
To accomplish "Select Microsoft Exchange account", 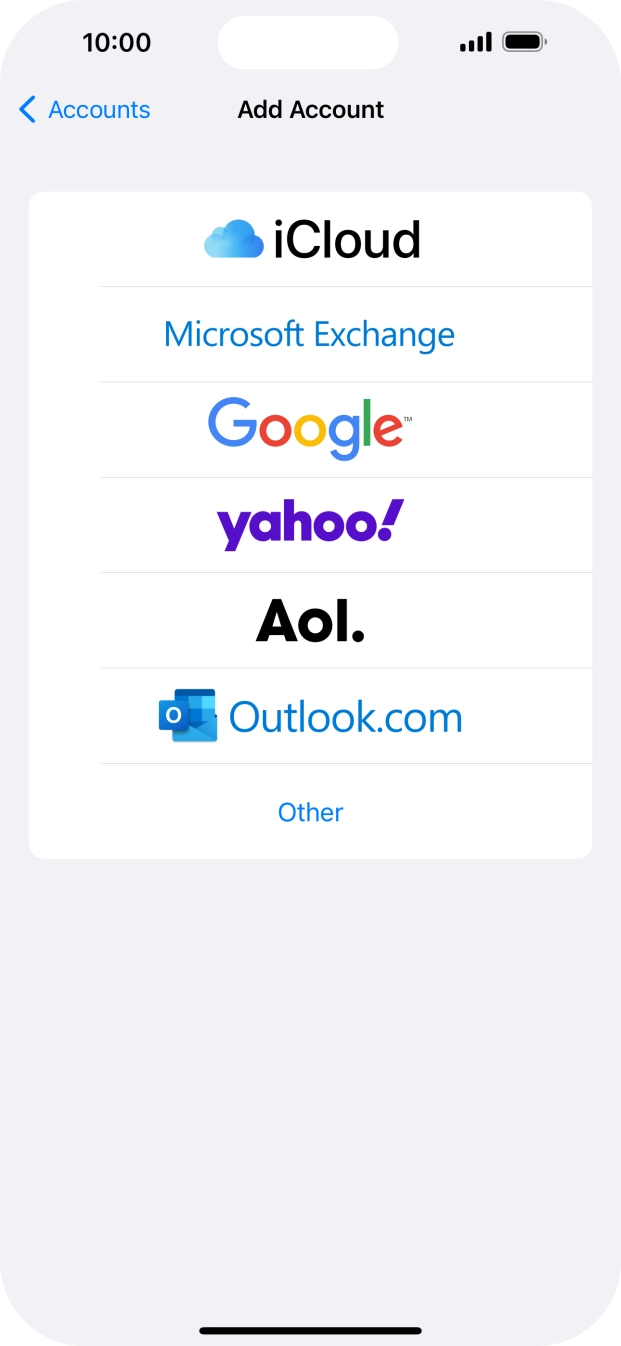I will tap(310, 334).
